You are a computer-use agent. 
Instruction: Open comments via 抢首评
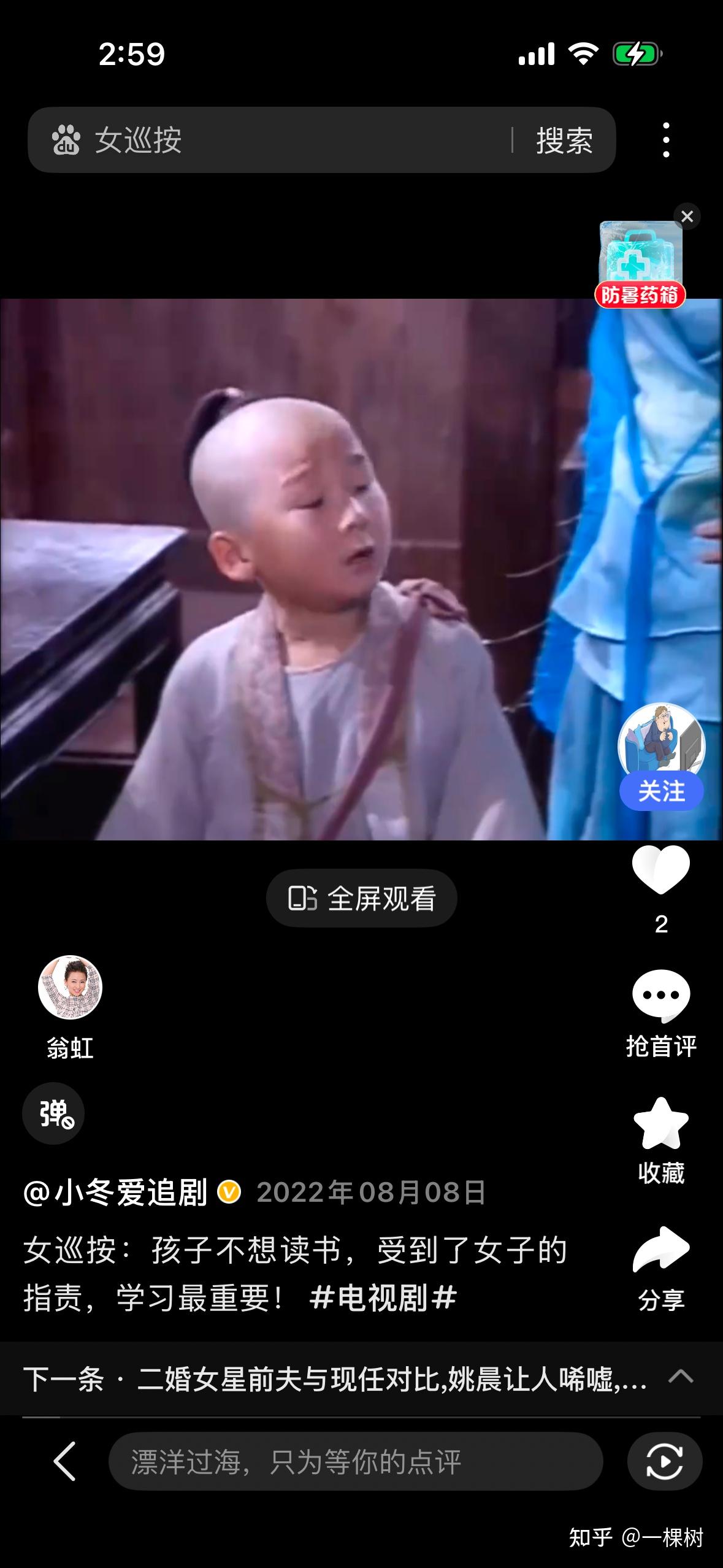[661, 996]
